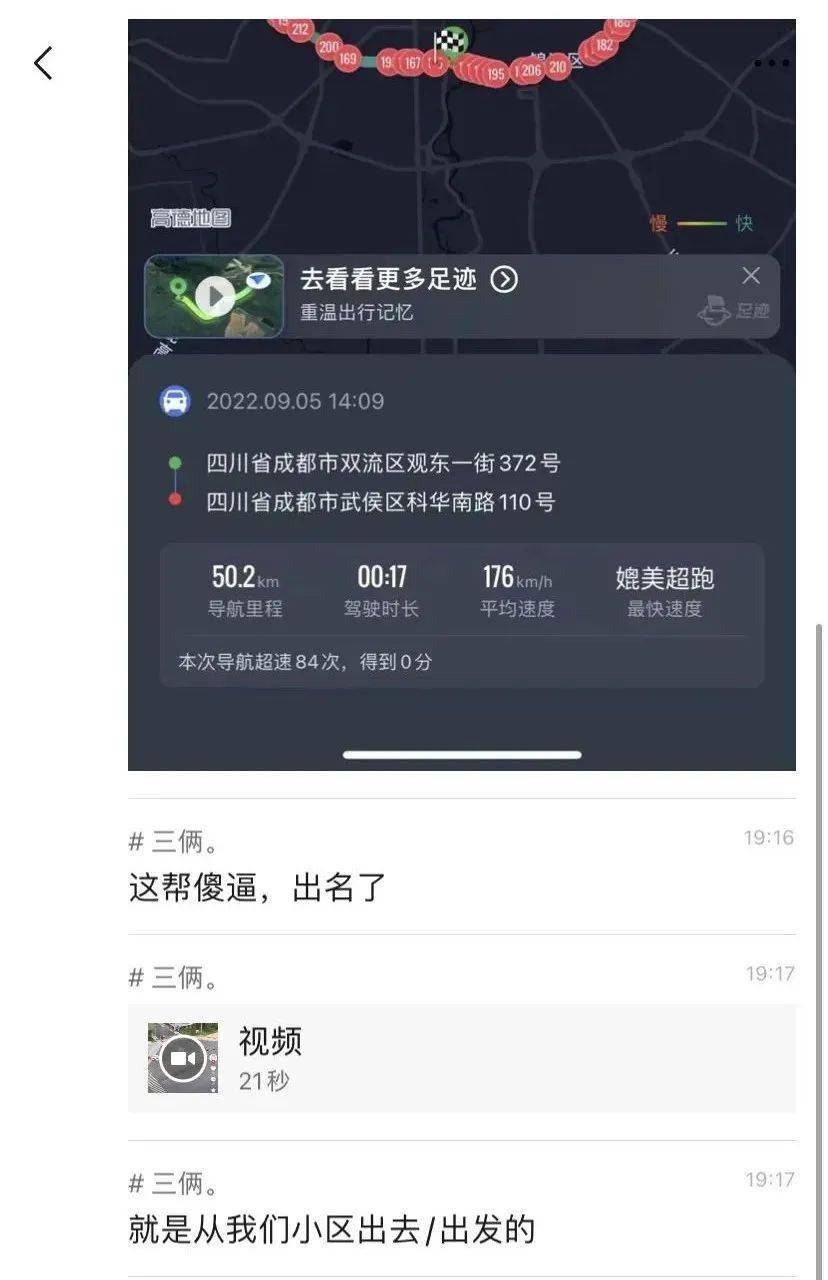Tap the white swipe handle below the stats
Screen dimensions: 828x1280
click(x=461, y=754)
